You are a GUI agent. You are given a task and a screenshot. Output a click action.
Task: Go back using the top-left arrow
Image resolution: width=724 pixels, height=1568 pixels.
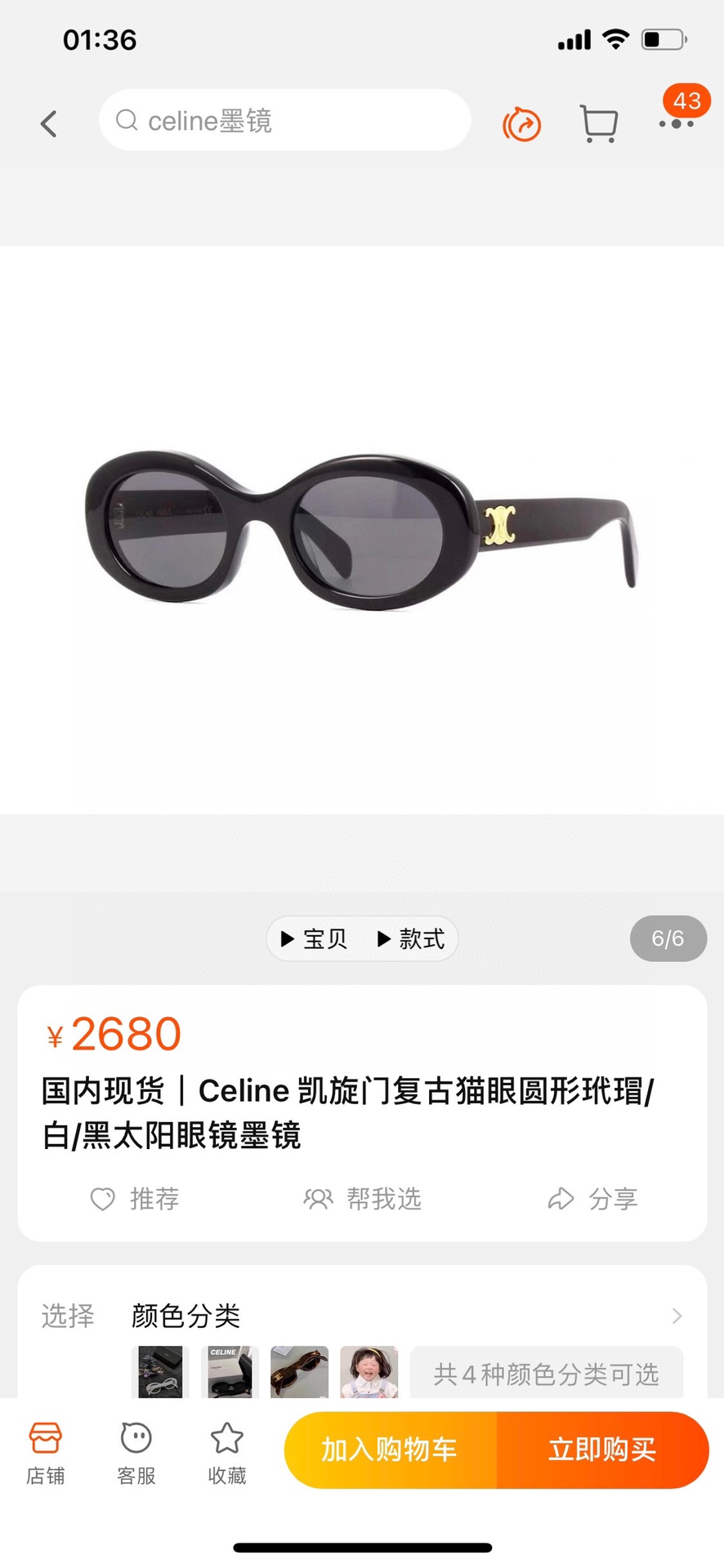(49, 123)
